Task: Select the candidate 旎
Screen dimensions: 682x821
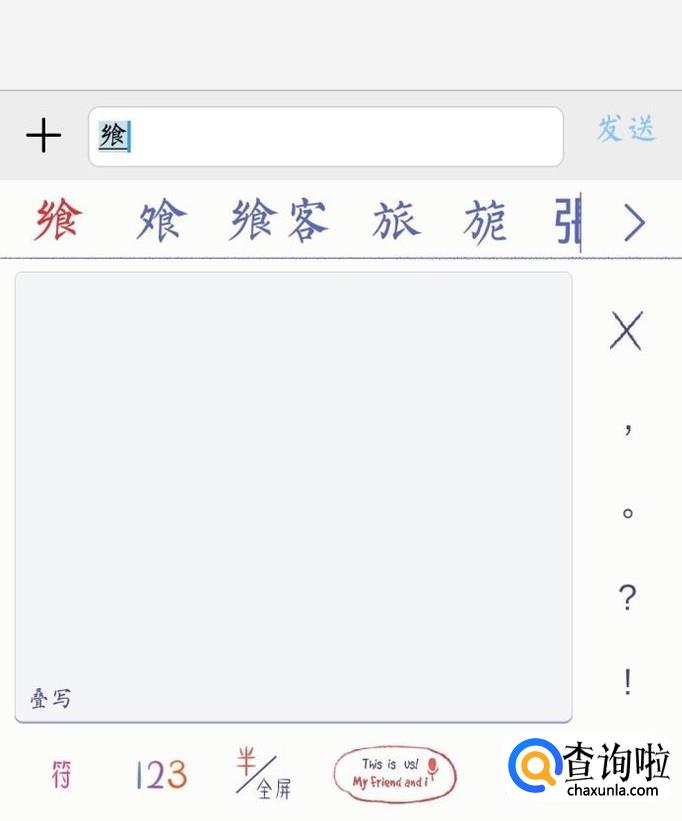Action: coord(485,221)
